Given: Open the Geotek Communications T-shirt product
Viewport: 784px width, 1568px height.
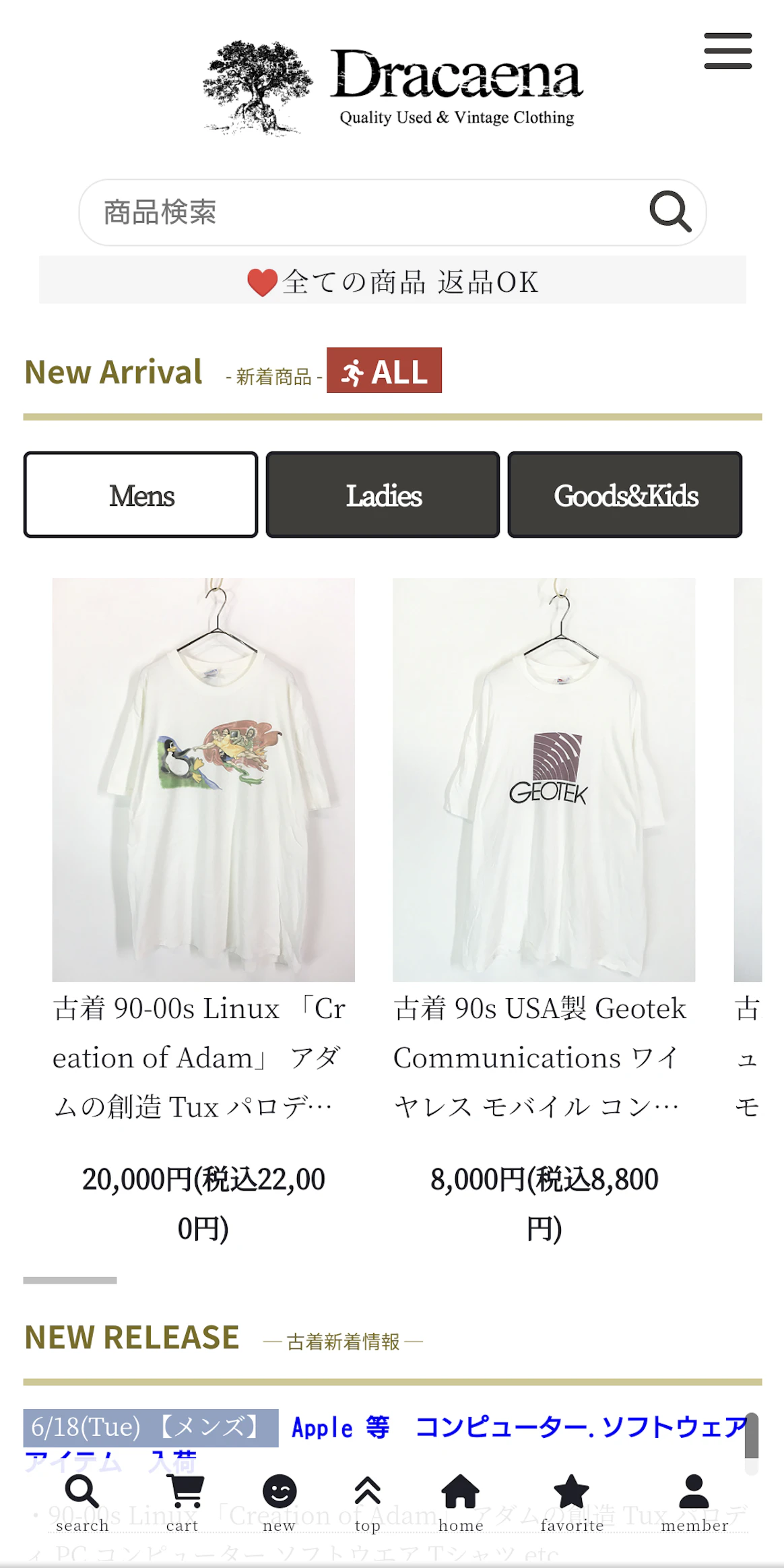Looking at the screenshot, I should tap(544, 780).
